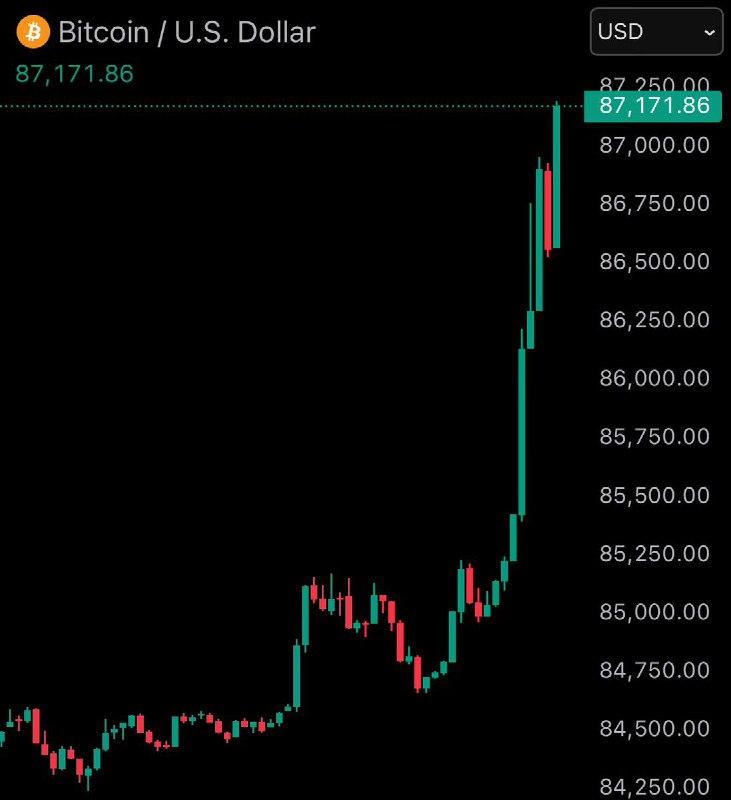Select the orange BTC coin symbol
The image size is (731, 800).
tap(33, 31)
